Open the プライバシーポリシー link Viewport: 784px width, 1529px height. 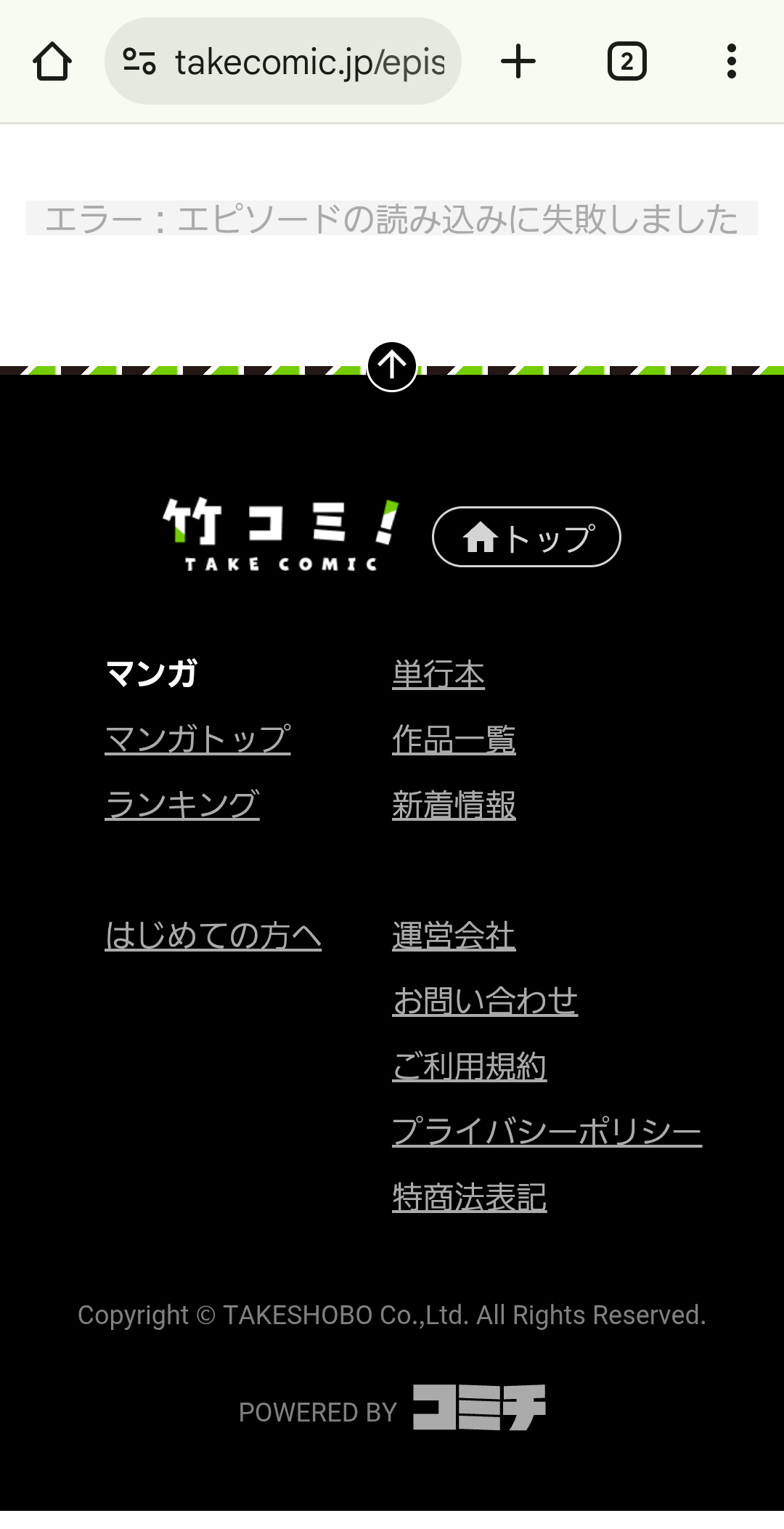[x=547, y=1132]
